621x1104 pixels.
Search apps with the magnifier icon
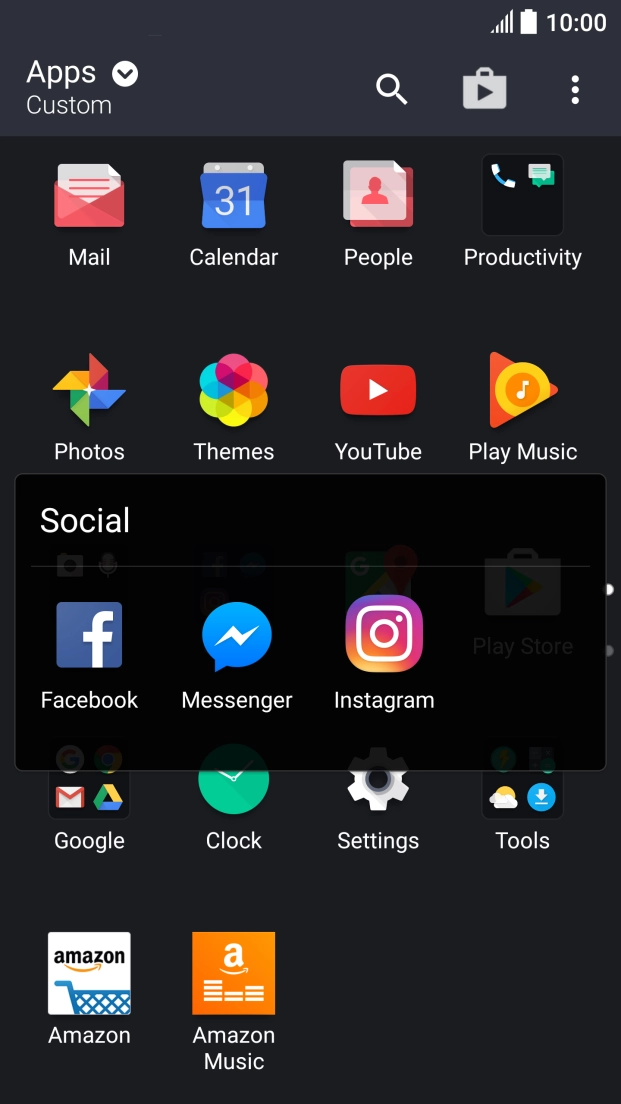391,89
